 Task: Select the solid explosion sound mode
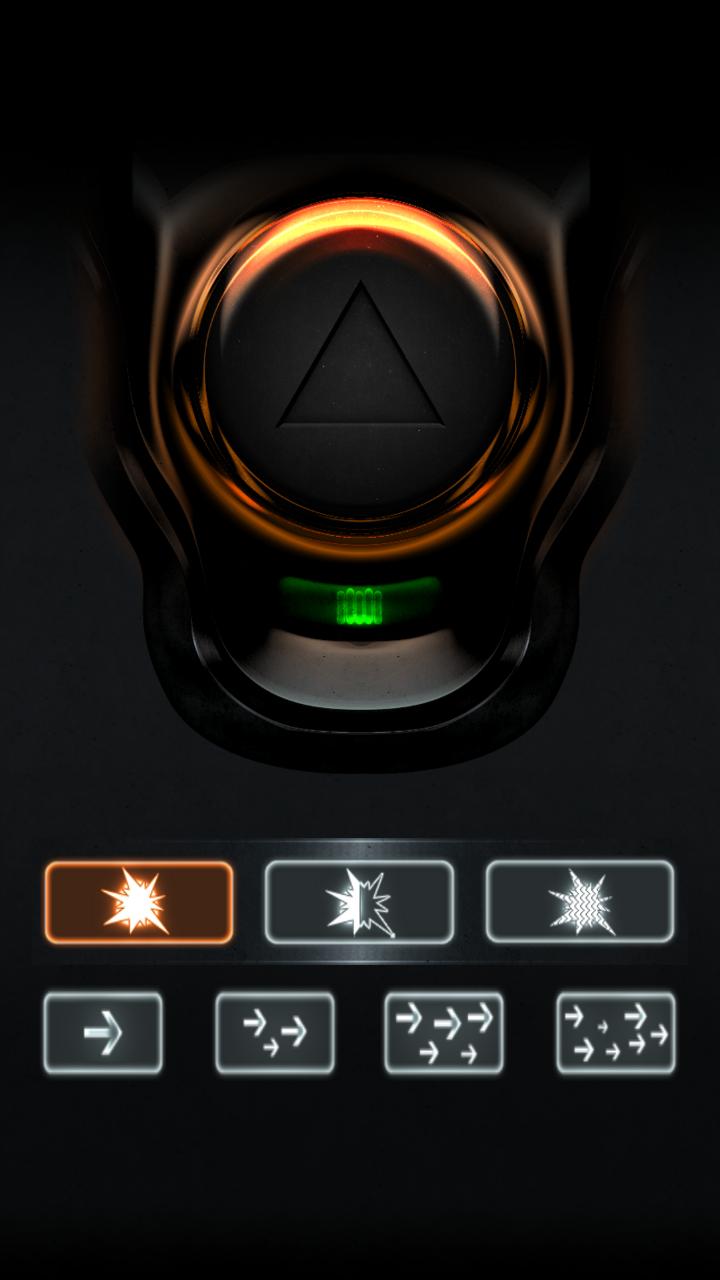pos(139,902)
